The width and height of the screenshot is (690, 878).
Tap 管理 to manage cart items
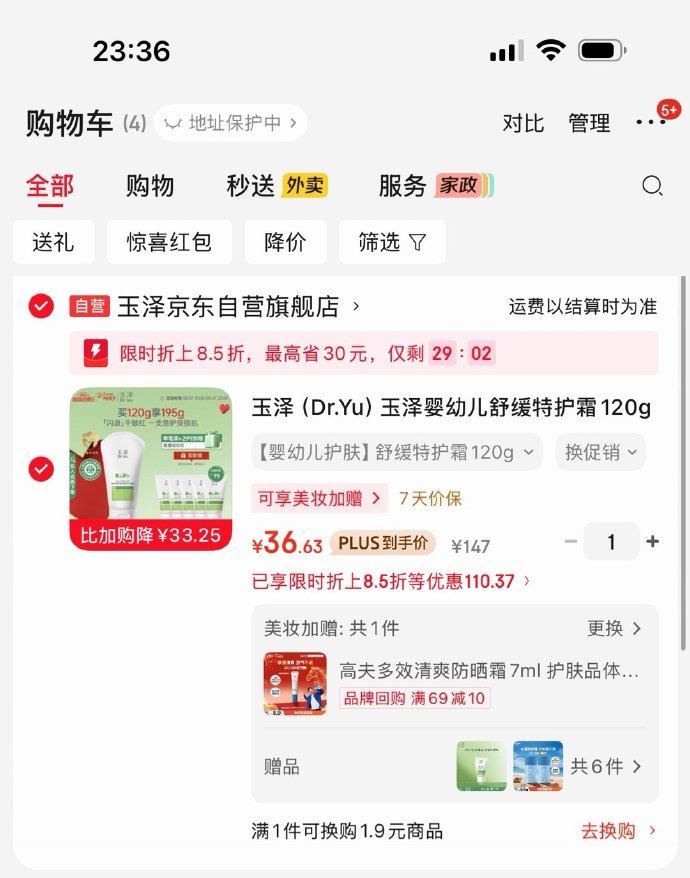589,123
